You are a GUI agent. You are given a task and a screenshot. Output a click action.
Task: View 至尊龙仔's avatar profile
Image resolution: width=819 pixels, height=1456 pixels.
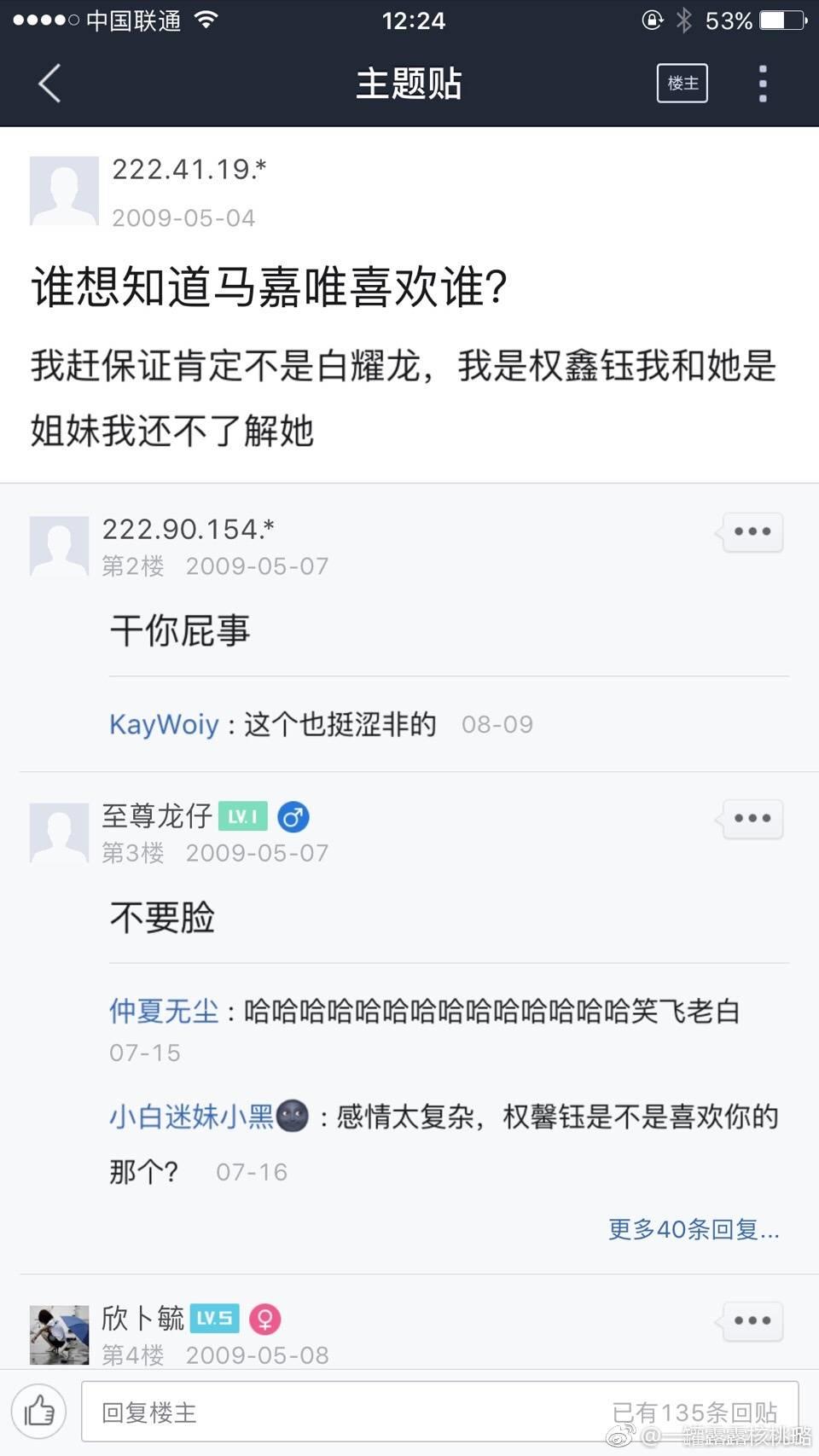pos(59,832)
